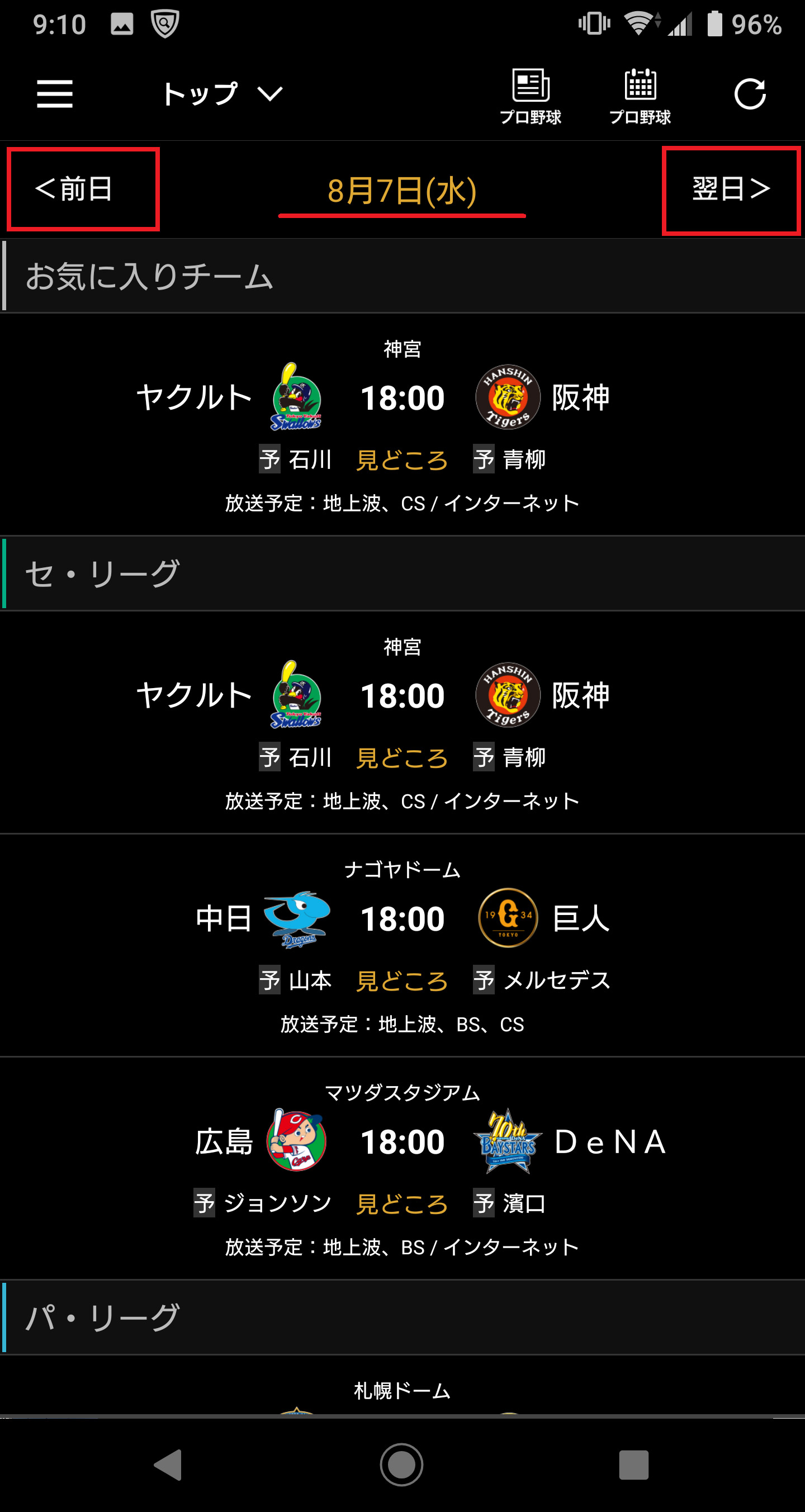Refresh the game schedule

tap(750, 94)
